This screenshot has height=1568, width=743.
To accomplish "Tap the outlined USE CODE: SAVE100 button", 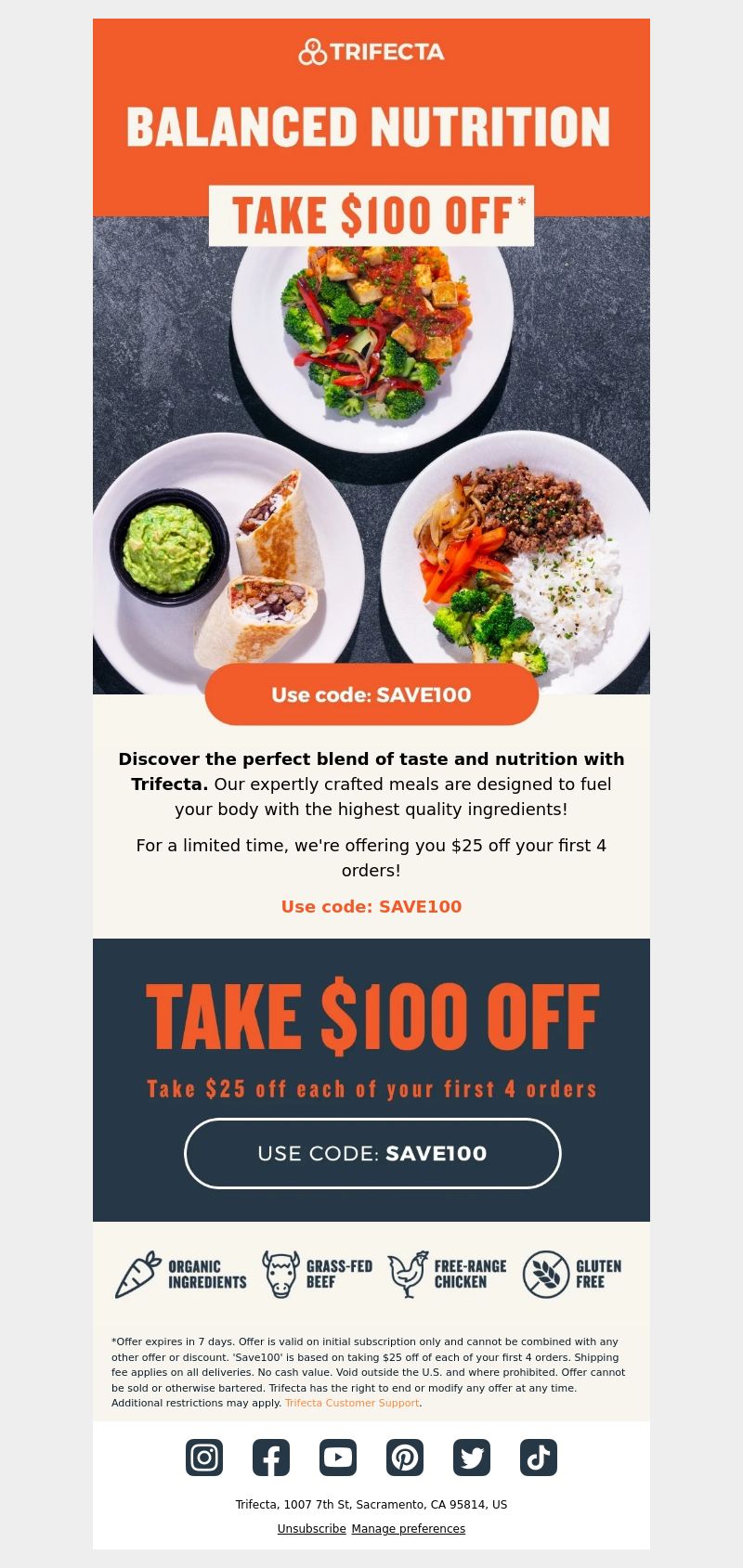I will (x=372, y=1153).
